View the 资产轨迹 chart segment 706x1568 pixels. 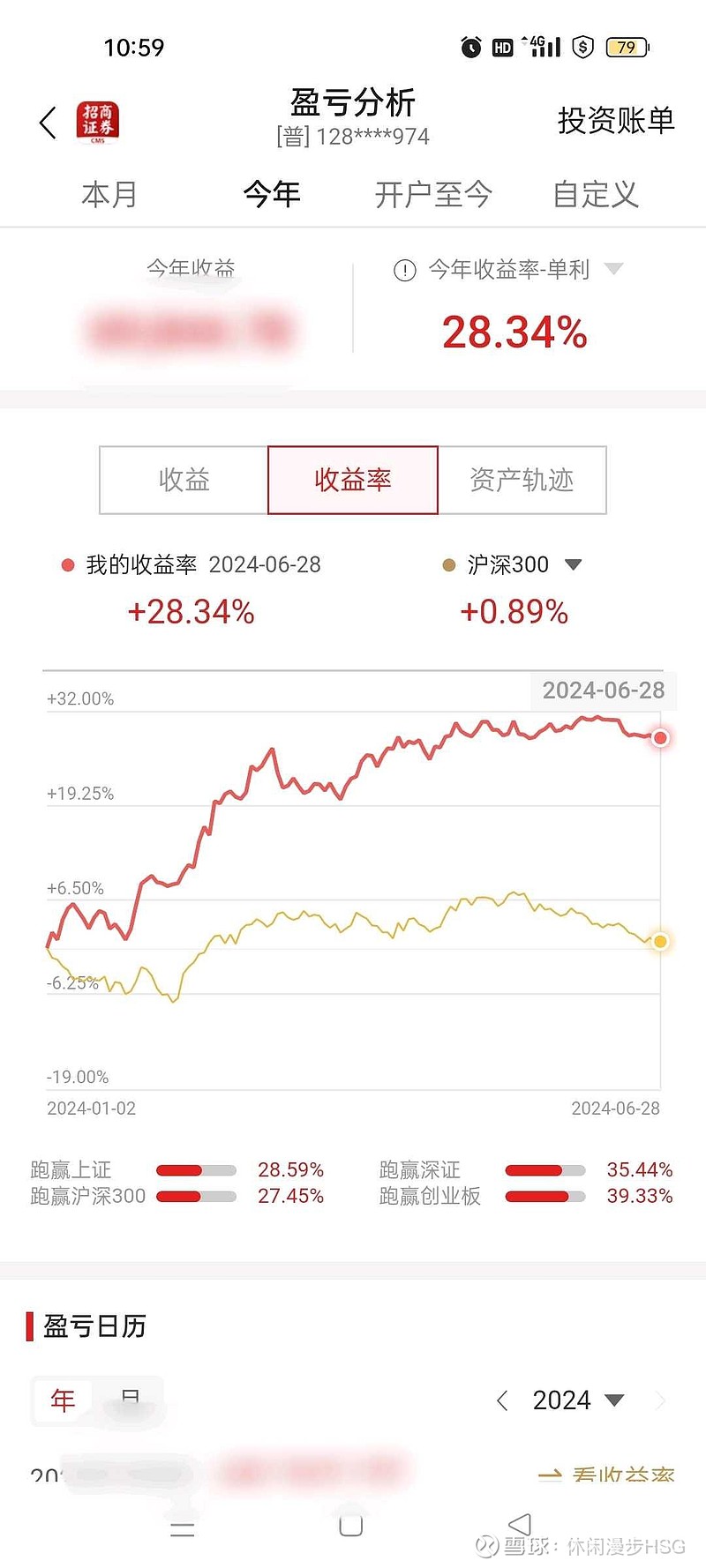click(x=522, y=480)
